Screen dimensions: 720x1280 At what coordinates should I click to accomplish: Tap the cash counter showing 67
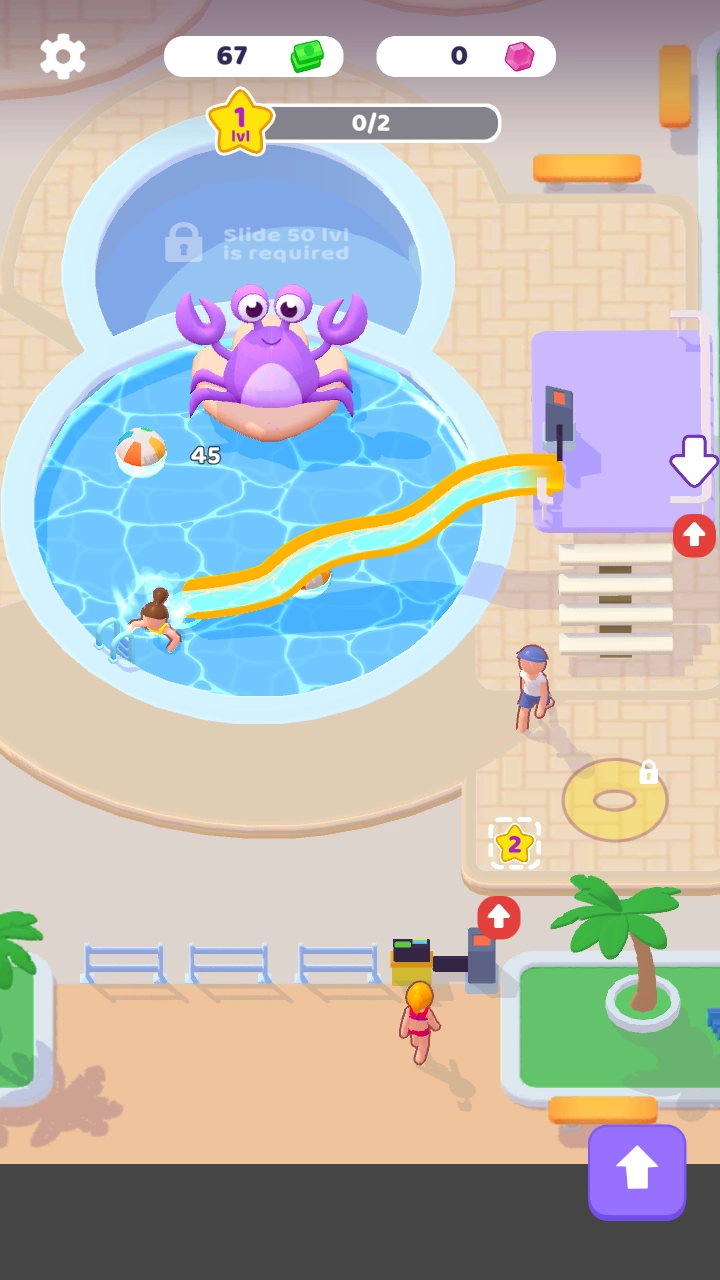click(253, 56)
